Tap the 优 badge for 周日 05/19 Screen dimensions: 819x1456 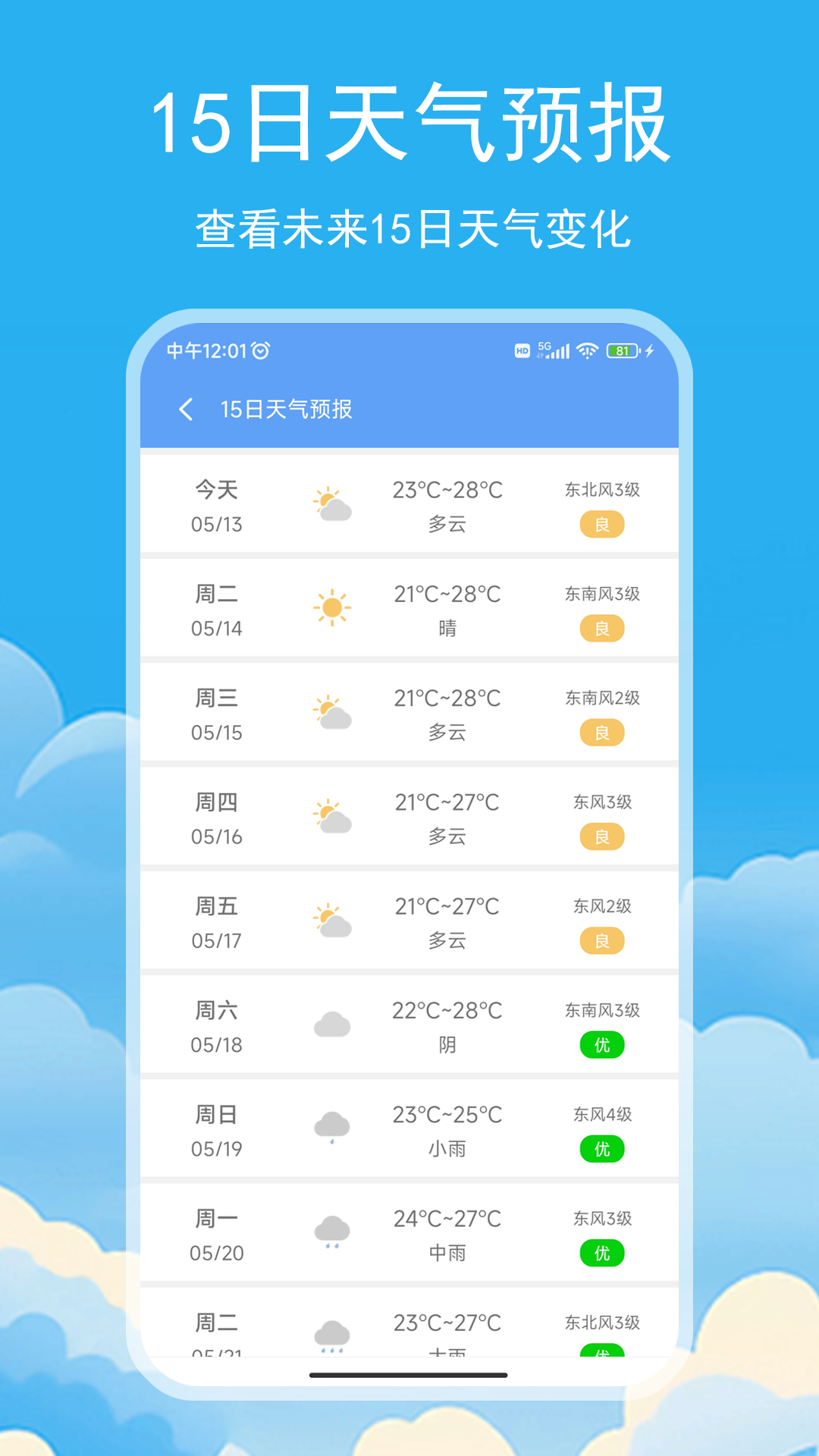[x=601, y=1150]
